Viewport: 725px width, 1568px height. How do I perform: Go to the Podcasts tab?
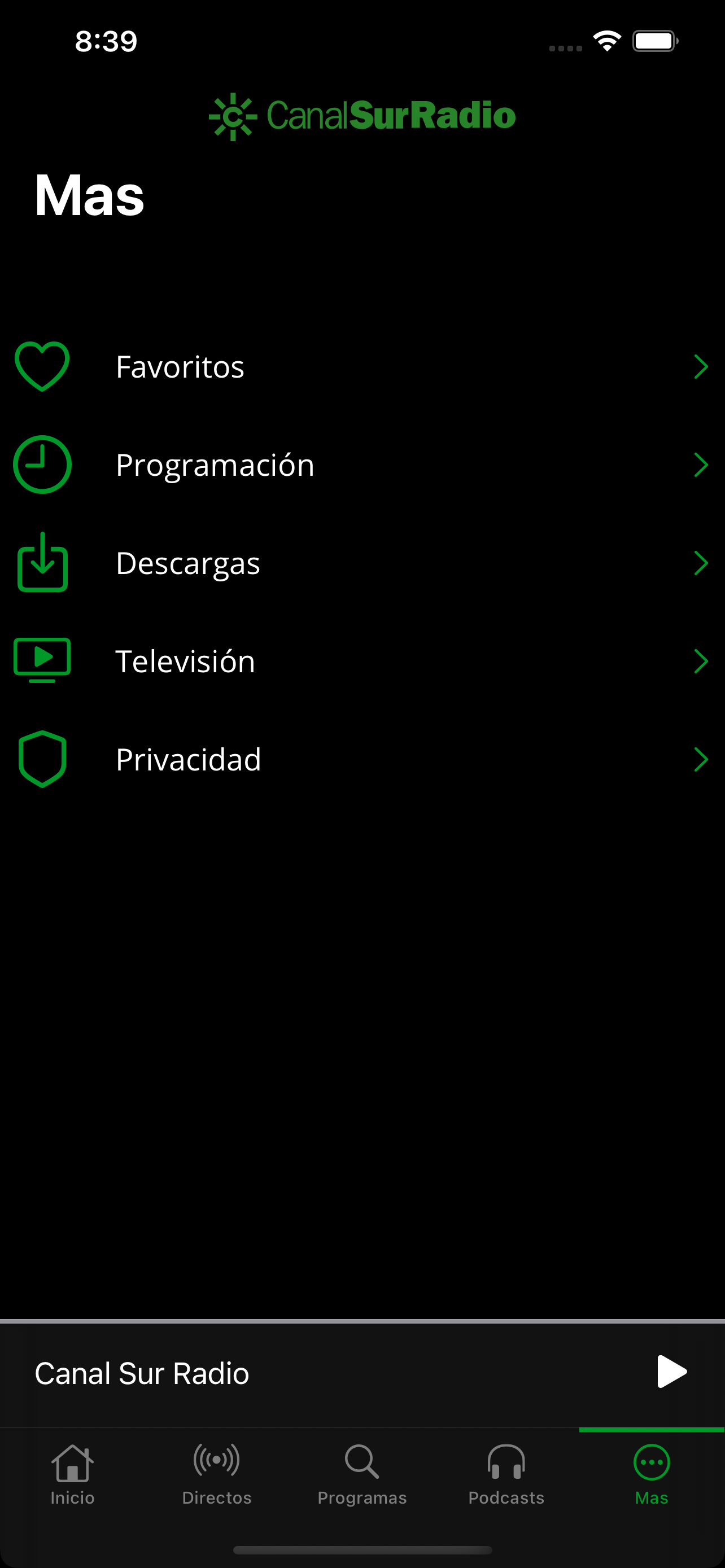point(506,1473)
